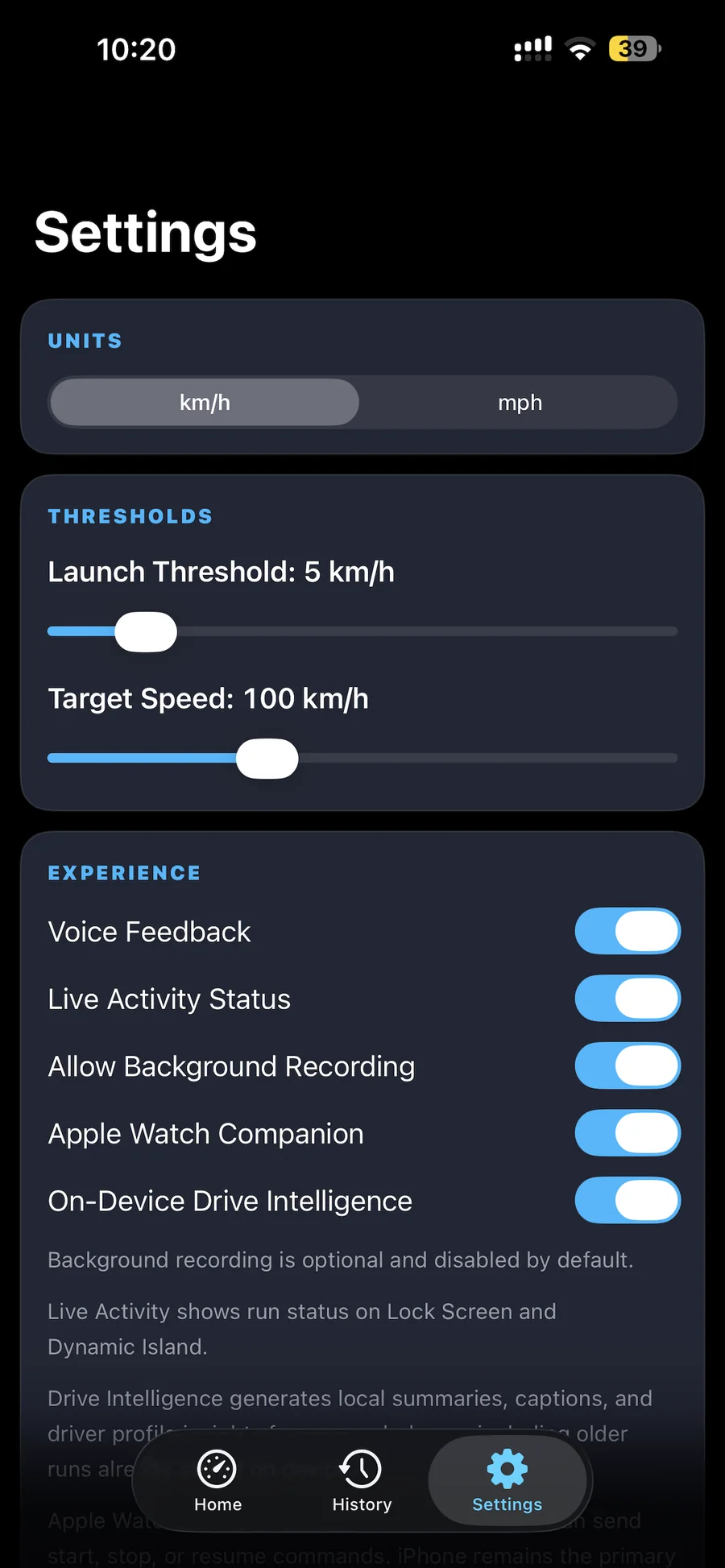This screenshot has height=1568, width=725.
Task: Tap the Settings page title
Action: coord(144,233)
